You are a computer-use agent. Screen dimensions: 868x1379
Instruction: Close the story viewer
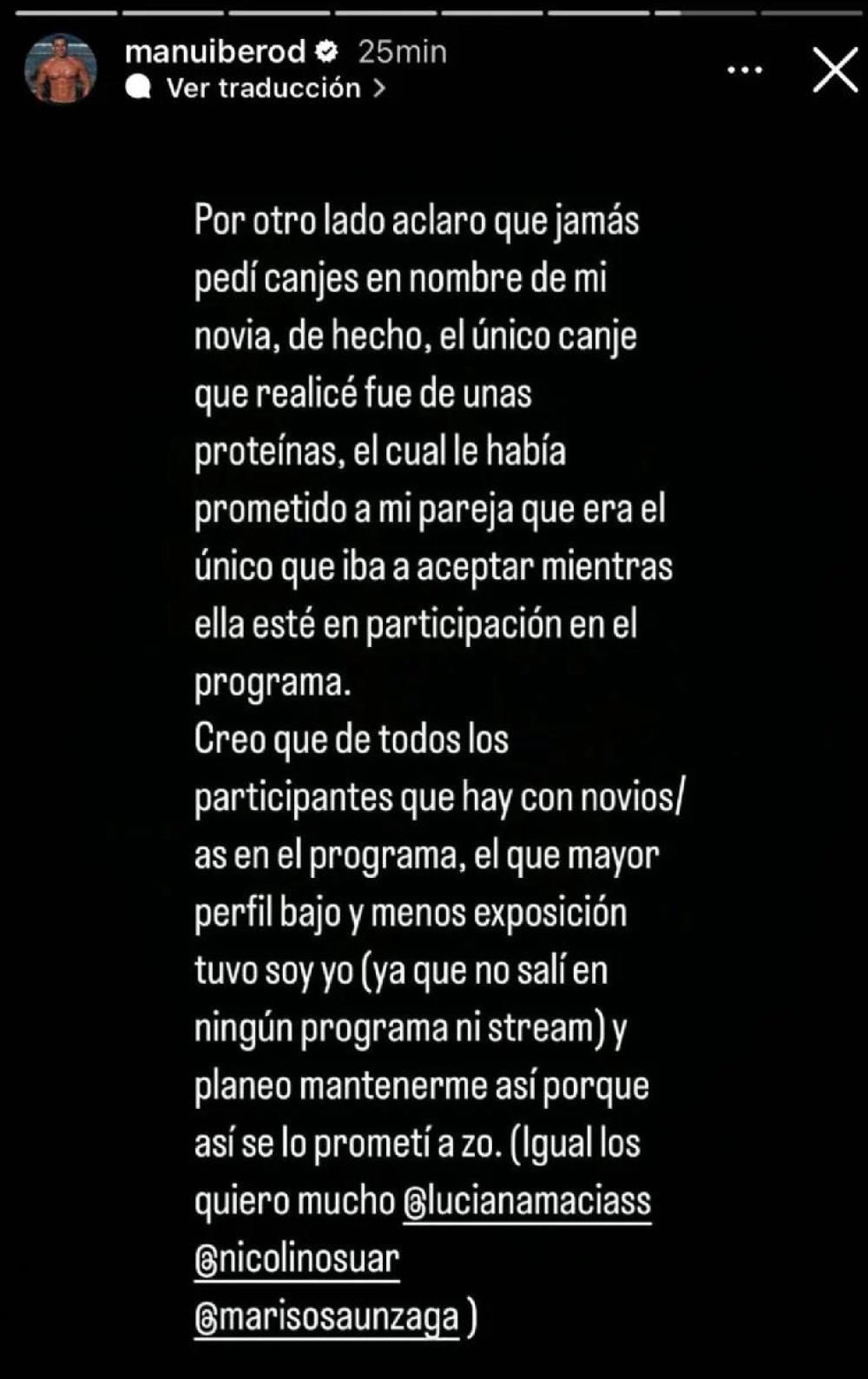(x=834, y=69)
